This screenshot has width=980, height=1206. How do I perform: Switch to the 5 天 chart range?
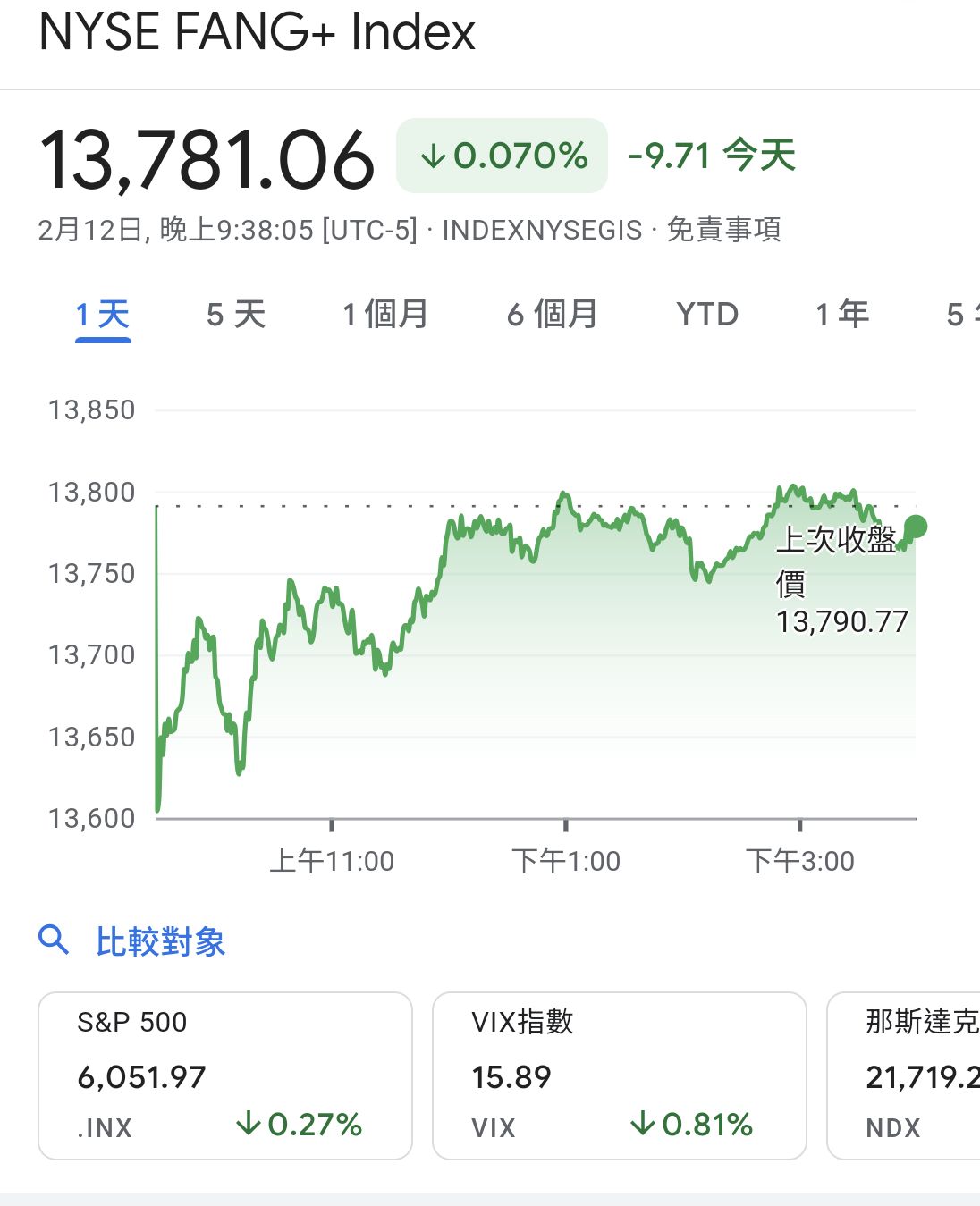[x=236, y=315]
